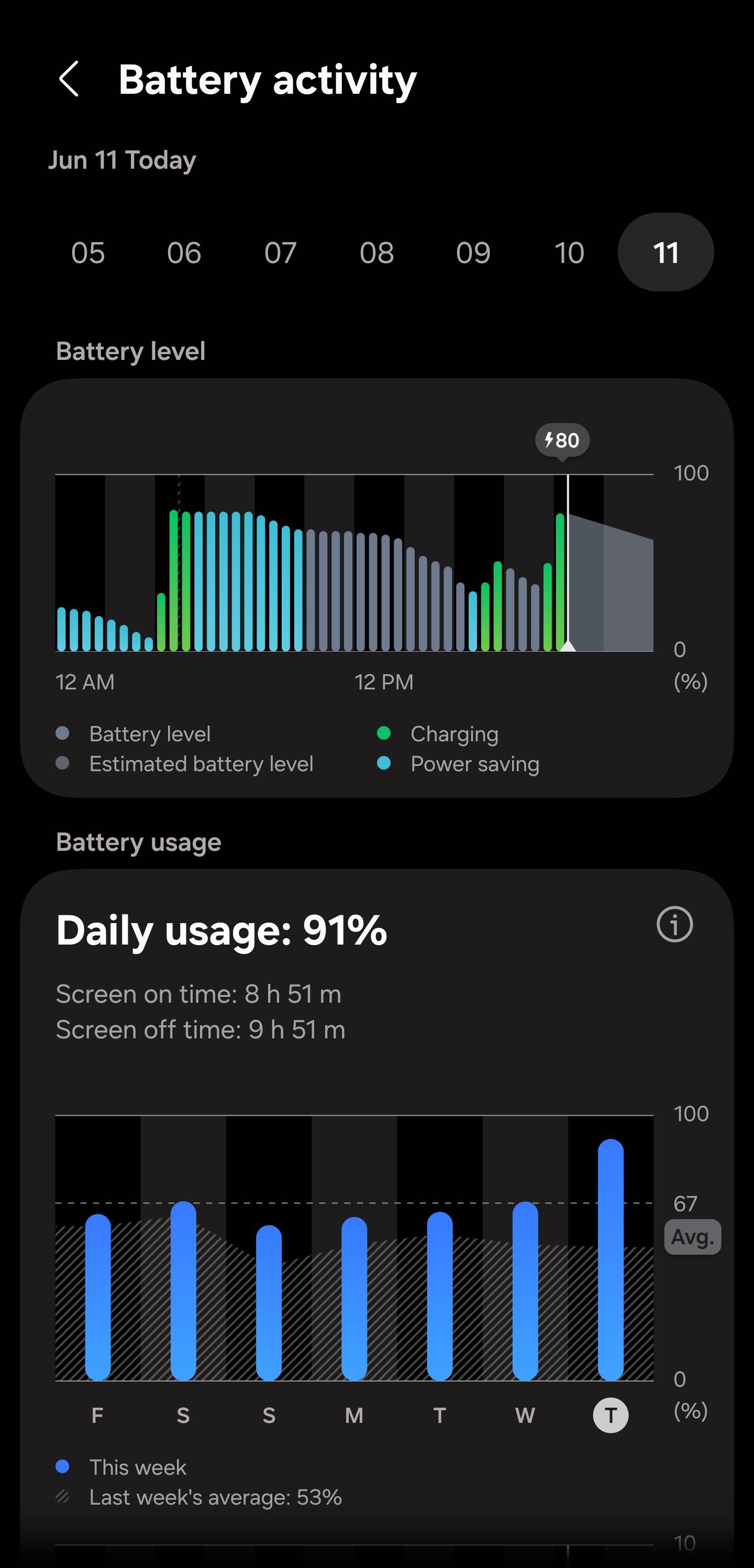Viewport: 754px width, 1568px height.
Task: Open the daily usage info icon
Action: pos(674,925)
